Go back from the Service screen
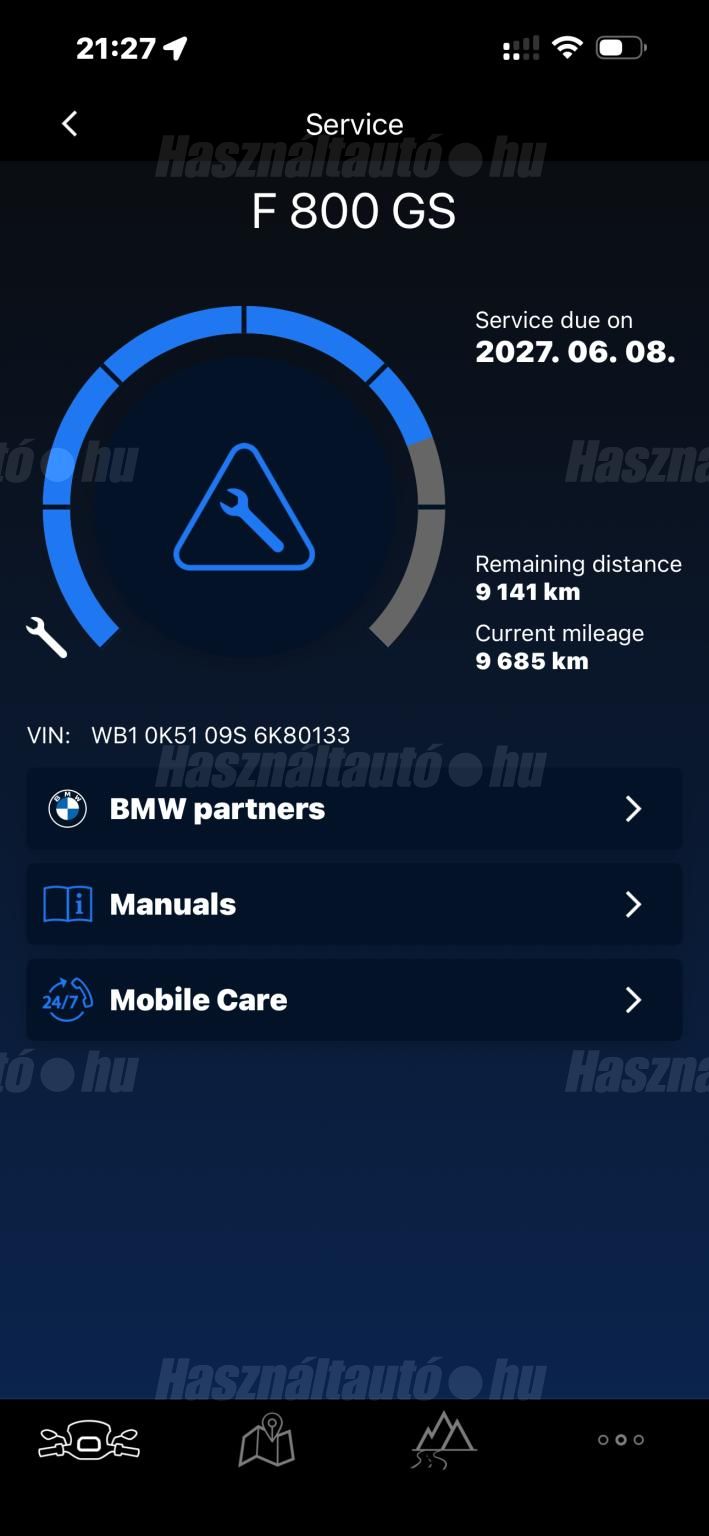Image resolution: width=709 pixels, height=1536 pixels. click(x=69, y=124)
